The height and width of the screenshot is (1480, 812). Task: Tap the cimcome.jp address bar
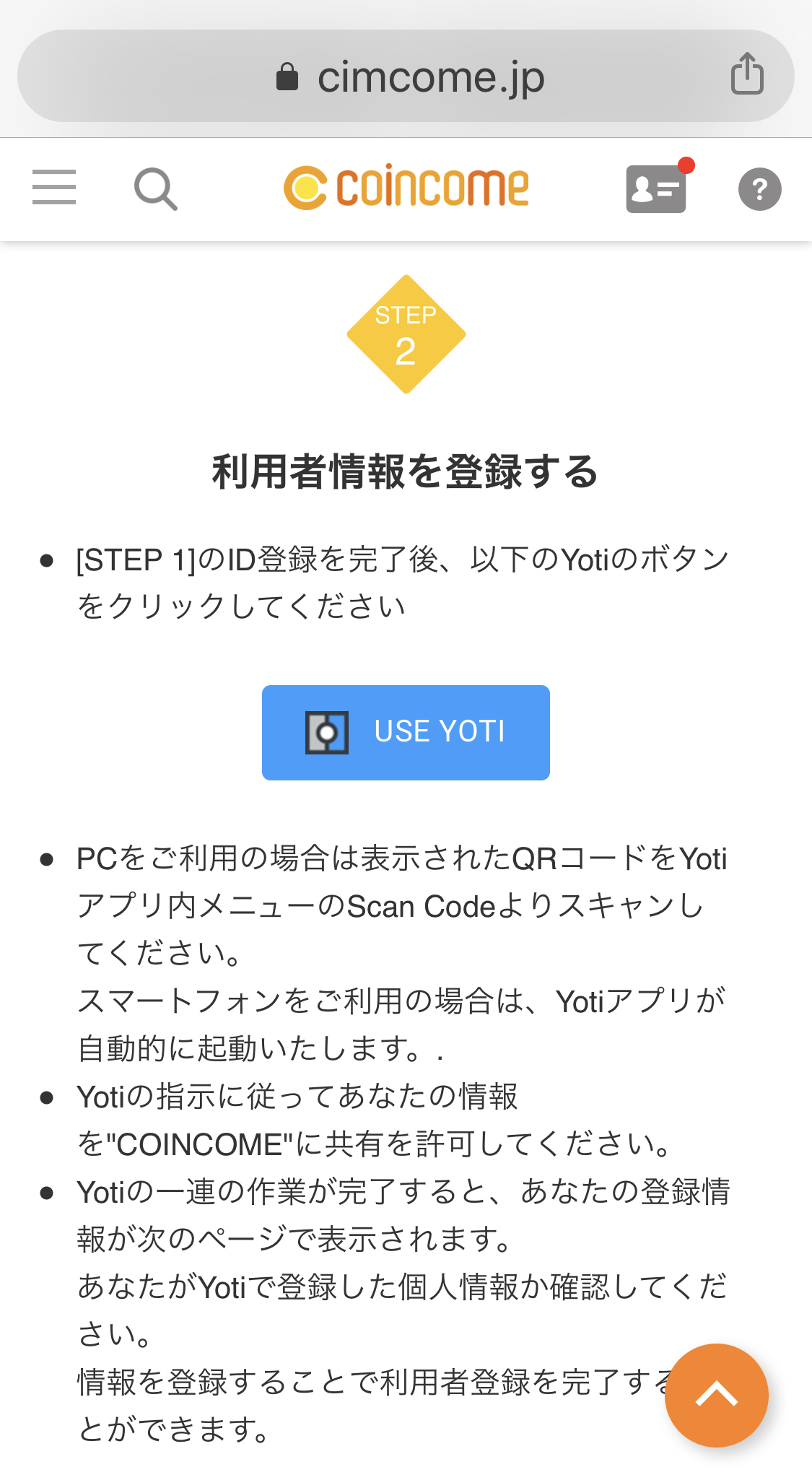pyautogui.click(x=406, y=76)
